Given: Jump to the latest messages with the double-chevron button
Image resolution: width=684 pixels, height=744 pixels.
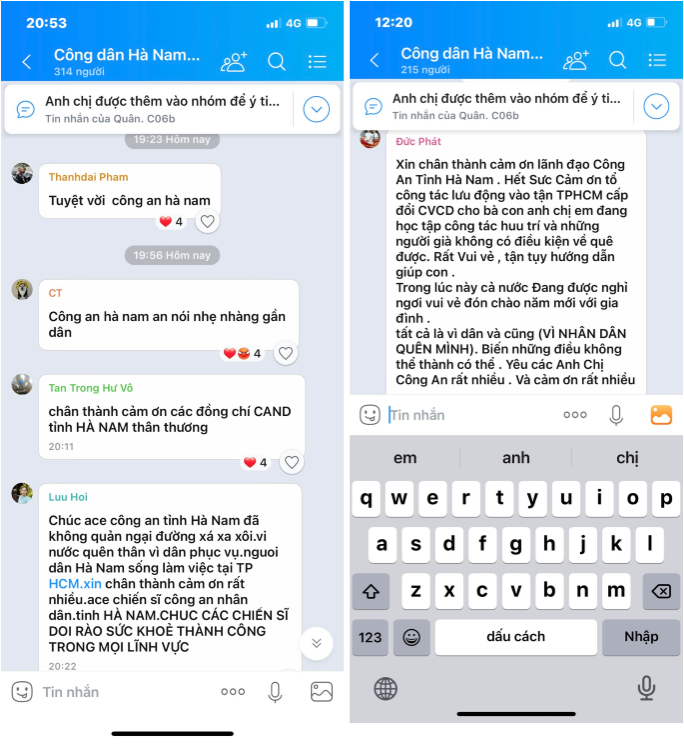Looking at the screenshot, I should [x=316, y=643].
